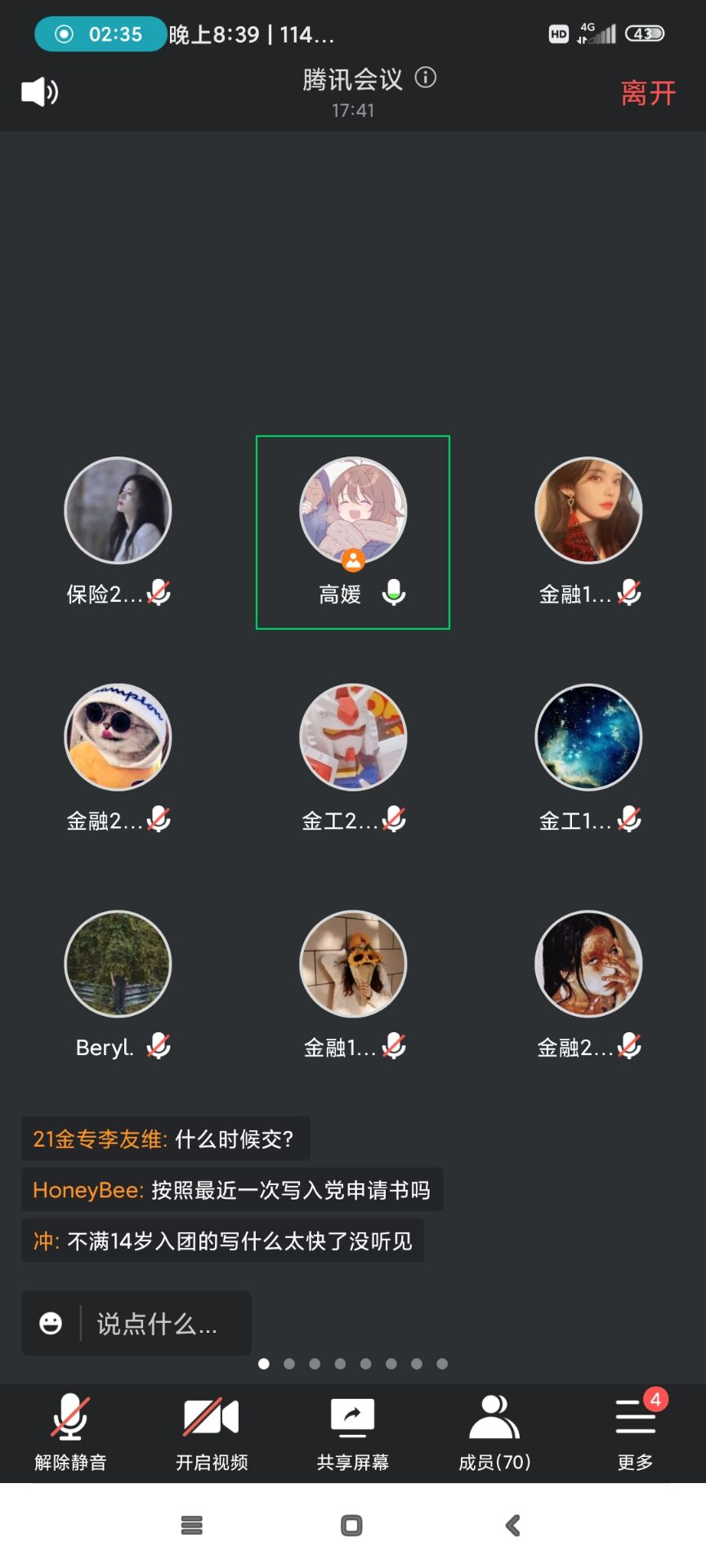Tap the muted mic icon beside 金工1
Viewport: 706px width, 1568px height.
click(631, 819)
